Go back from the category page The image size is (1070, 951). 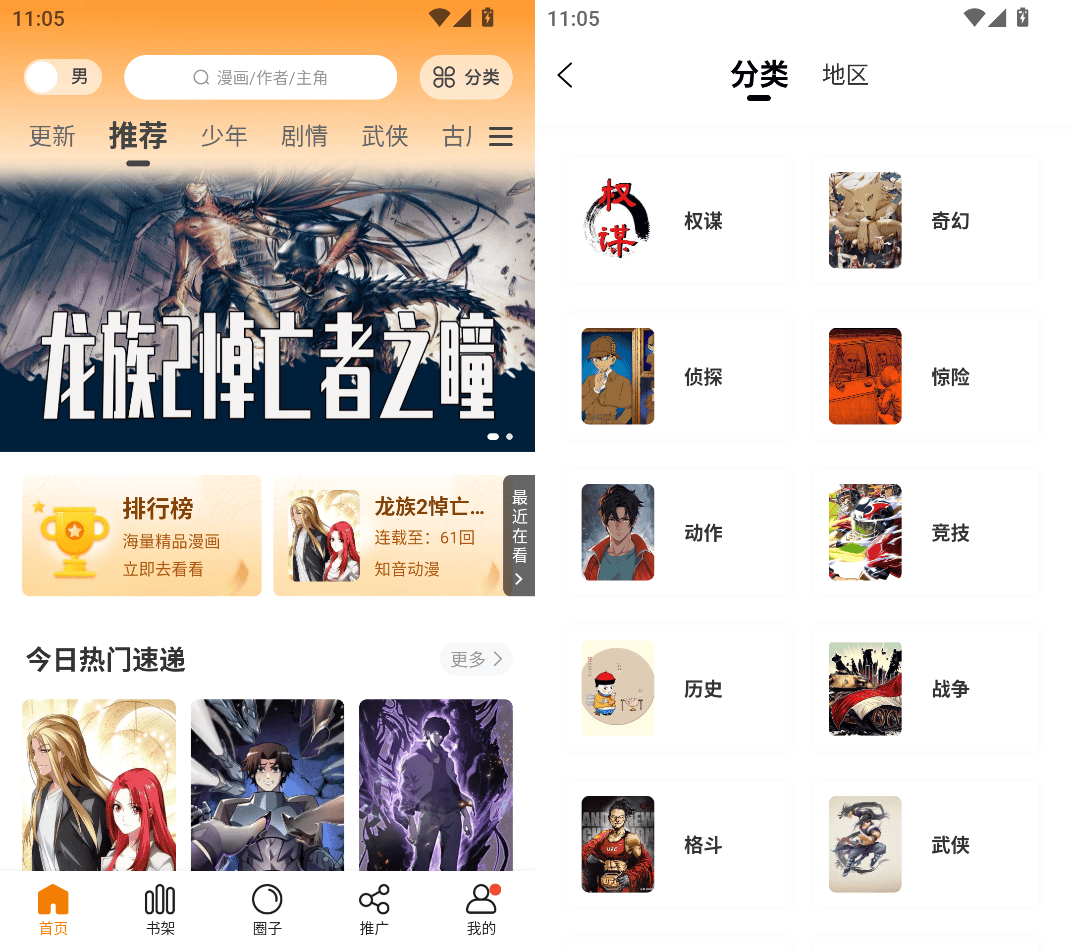point(565,75)
